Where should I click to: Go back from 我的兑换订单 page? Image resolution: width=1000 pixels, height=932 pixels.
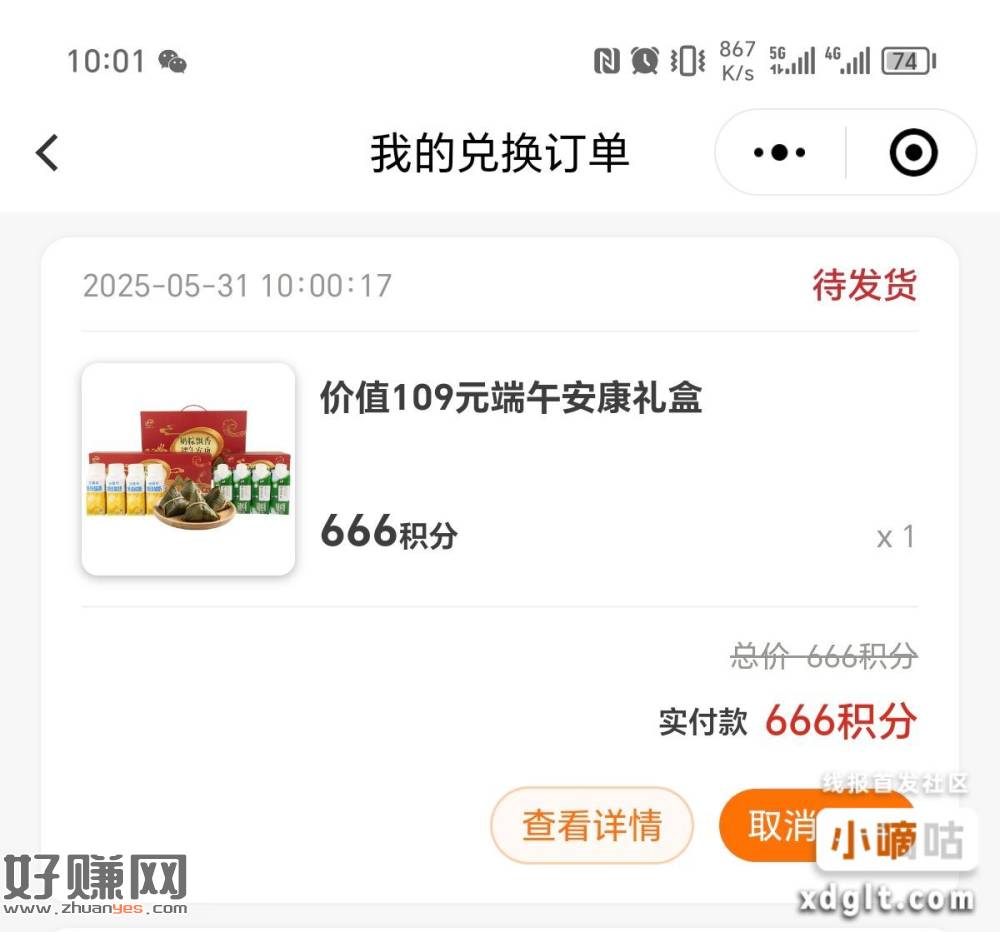pos(47,153)
